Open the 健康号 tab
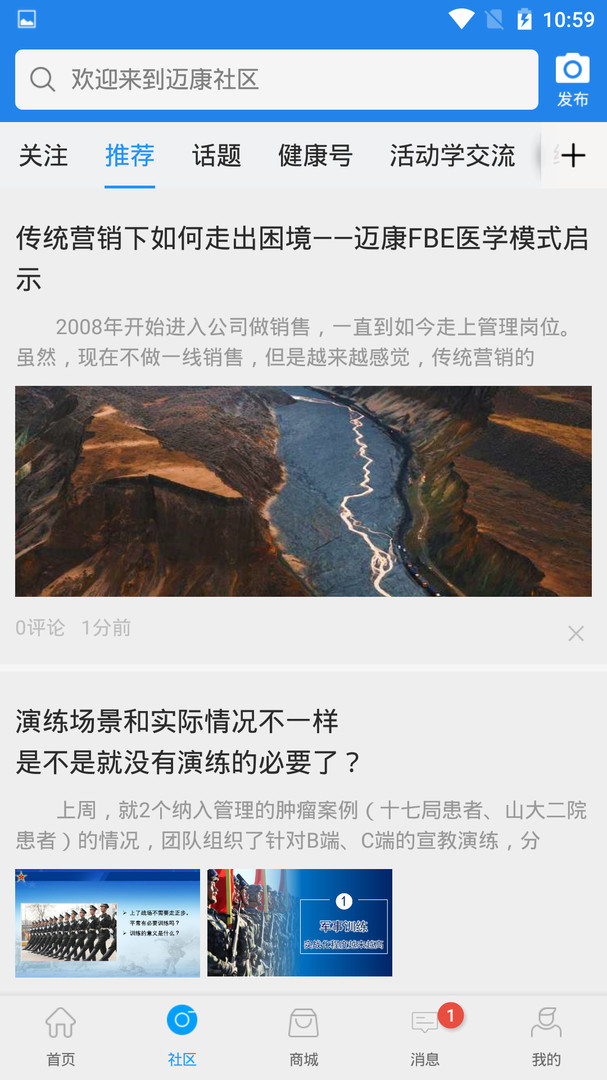This screenshot has height=1080, width=607. point(315,156)
